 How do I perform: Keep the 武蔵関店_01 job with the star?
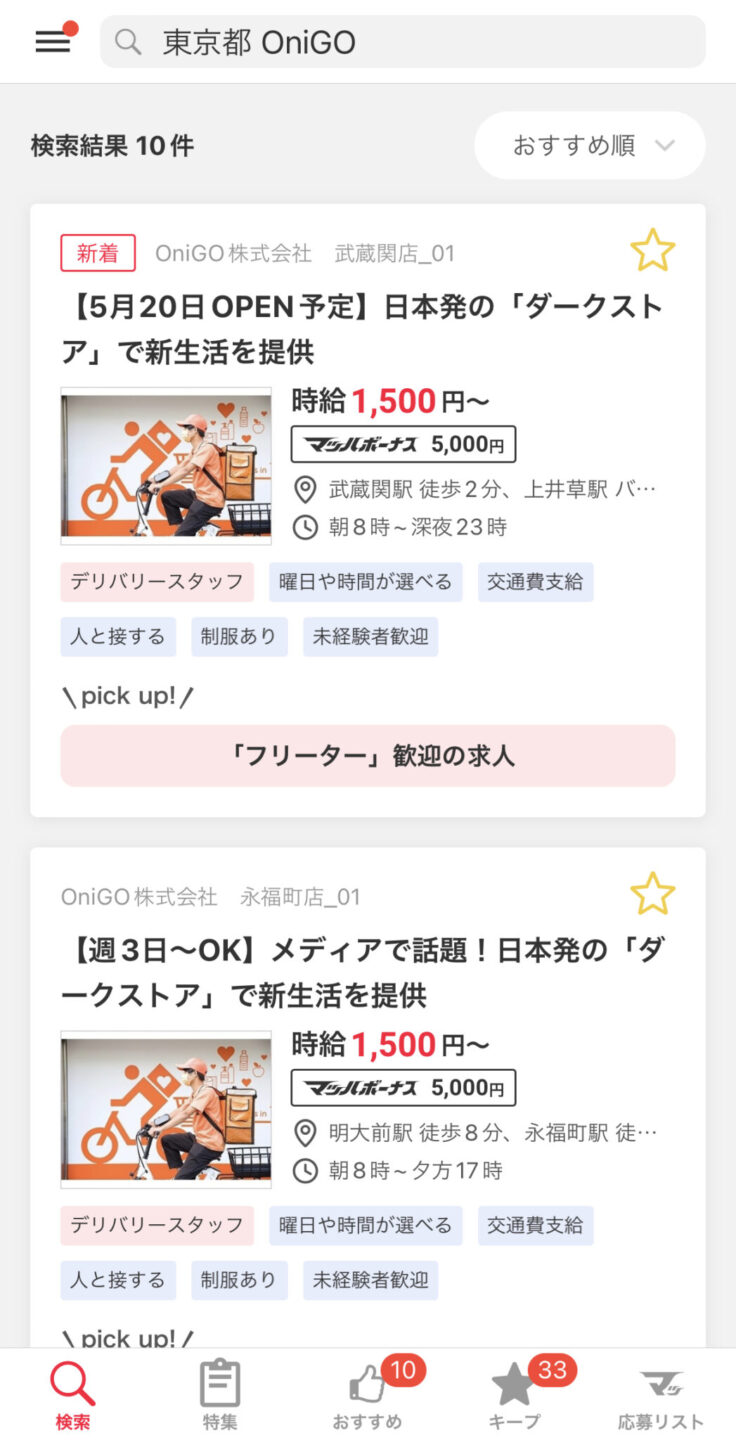coord(653,250)
